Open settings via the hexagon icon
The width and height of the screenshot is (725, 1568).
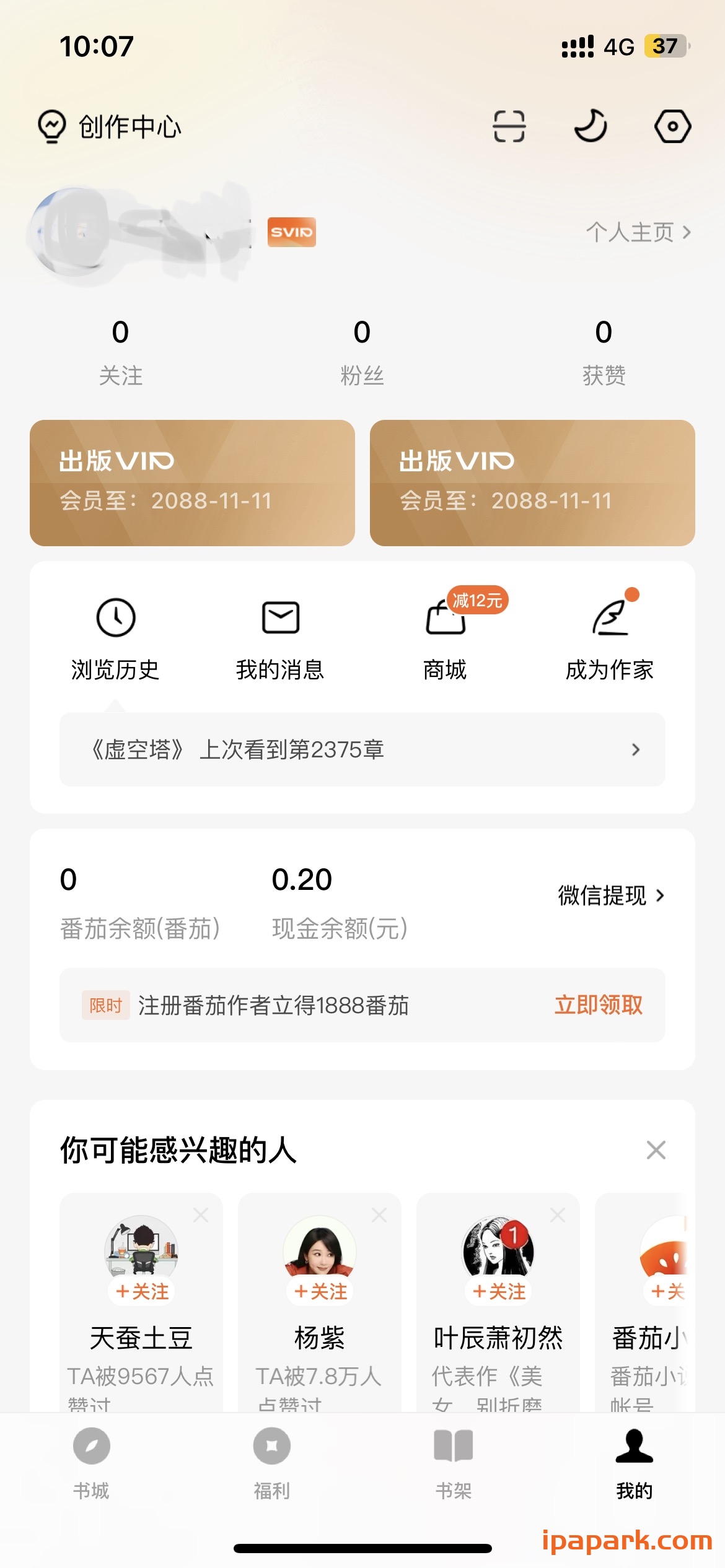coord(672,126)
